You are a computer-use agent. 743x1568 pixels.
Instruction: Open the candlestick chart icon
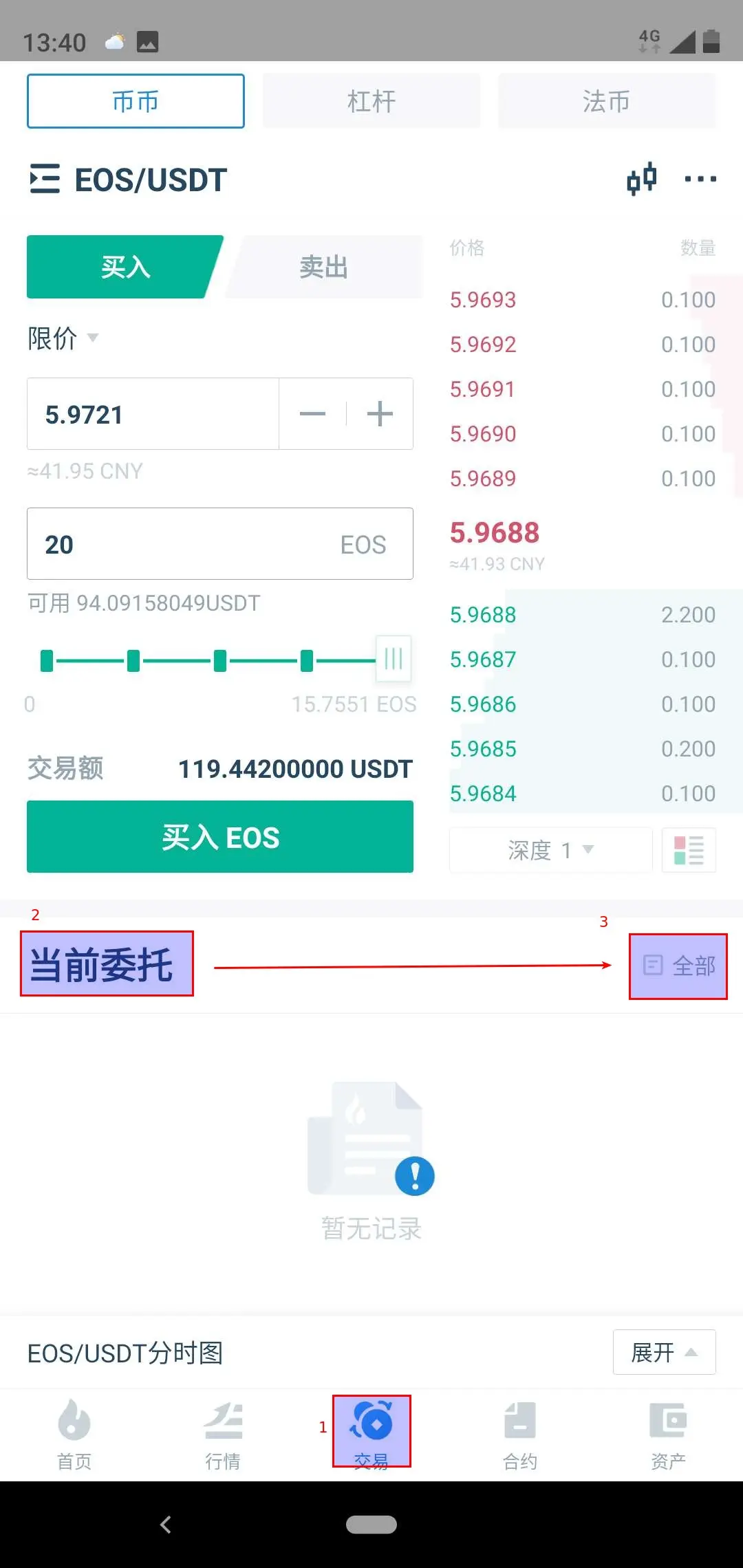tap(641, 179)
